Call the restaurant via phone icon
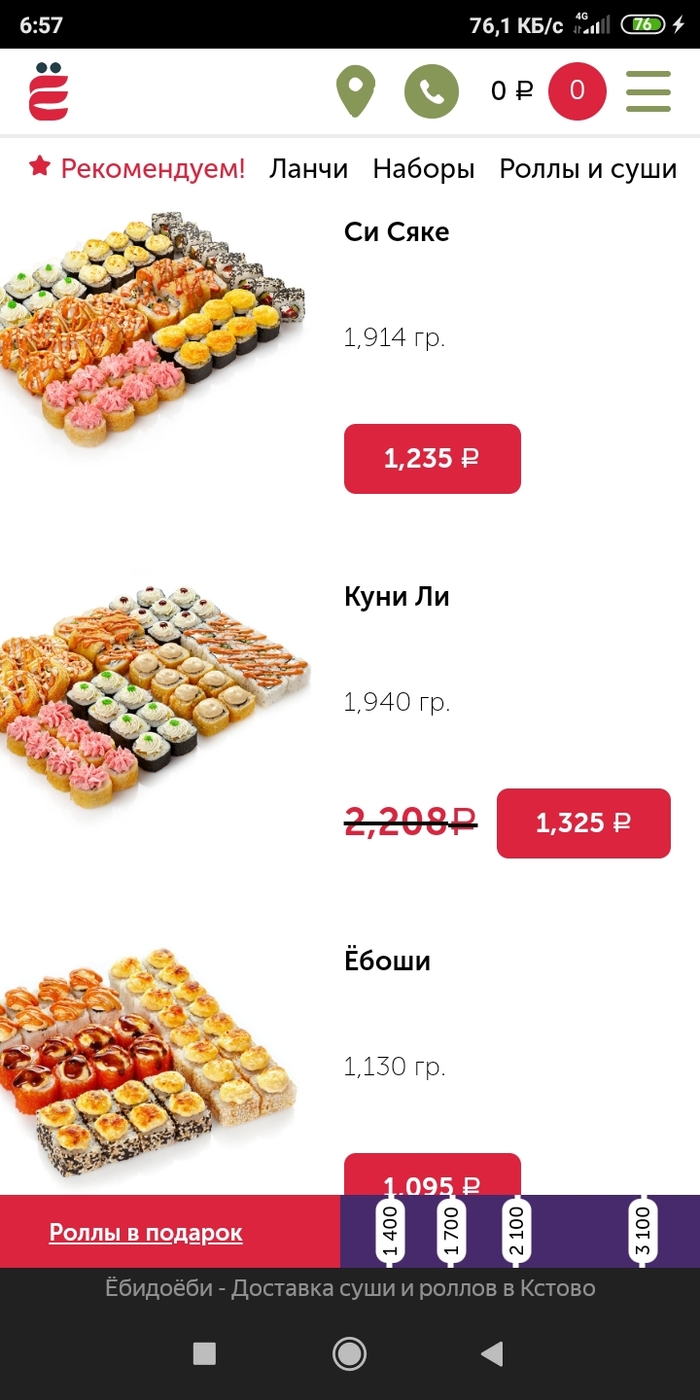This screenshot has height=1400, width=700. point(431,91)
